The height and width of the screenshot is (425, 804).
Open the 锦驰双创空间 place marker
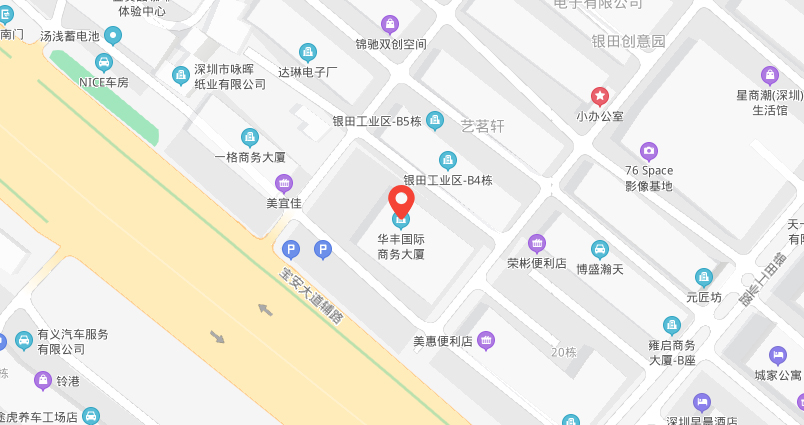390,24
